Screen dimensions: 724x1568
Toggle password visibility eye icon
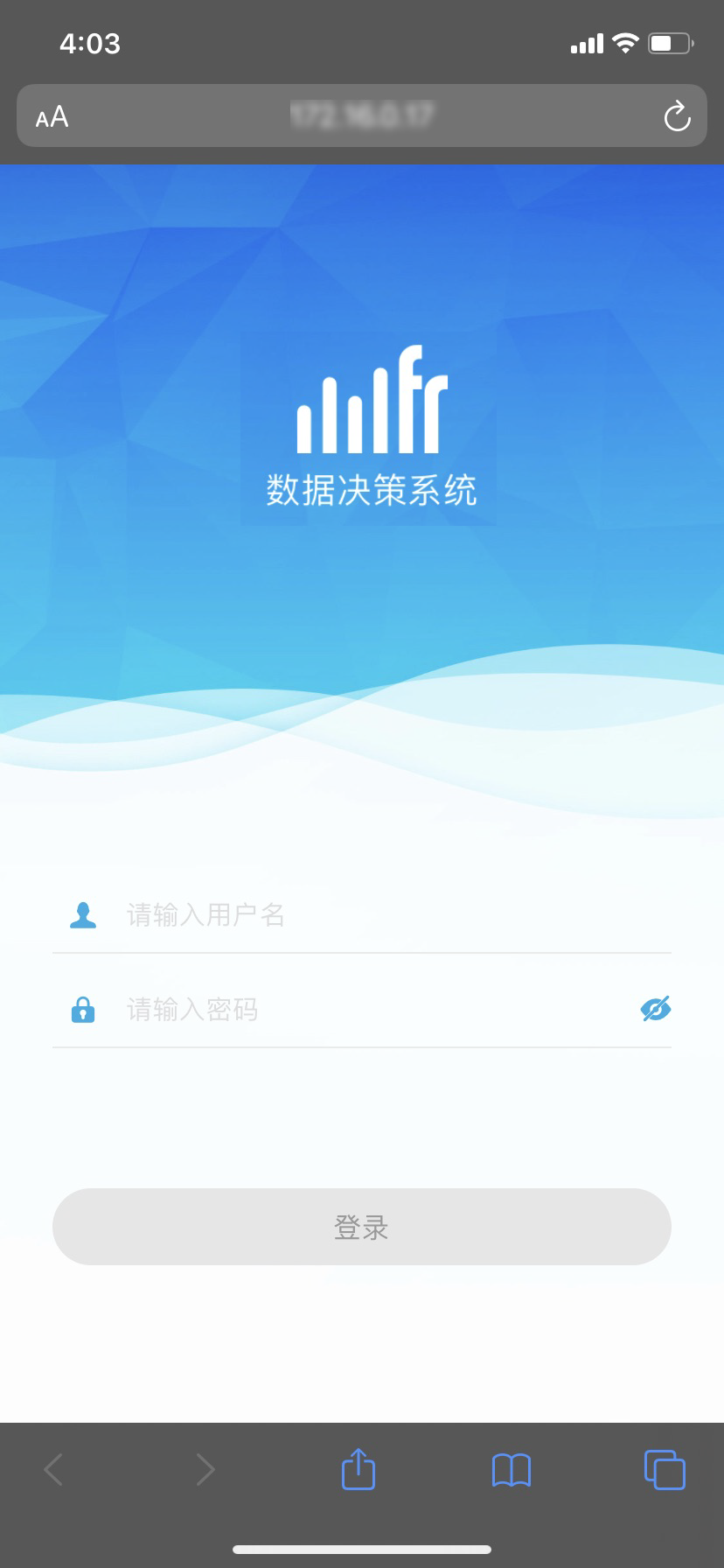tap(655, 1009)
